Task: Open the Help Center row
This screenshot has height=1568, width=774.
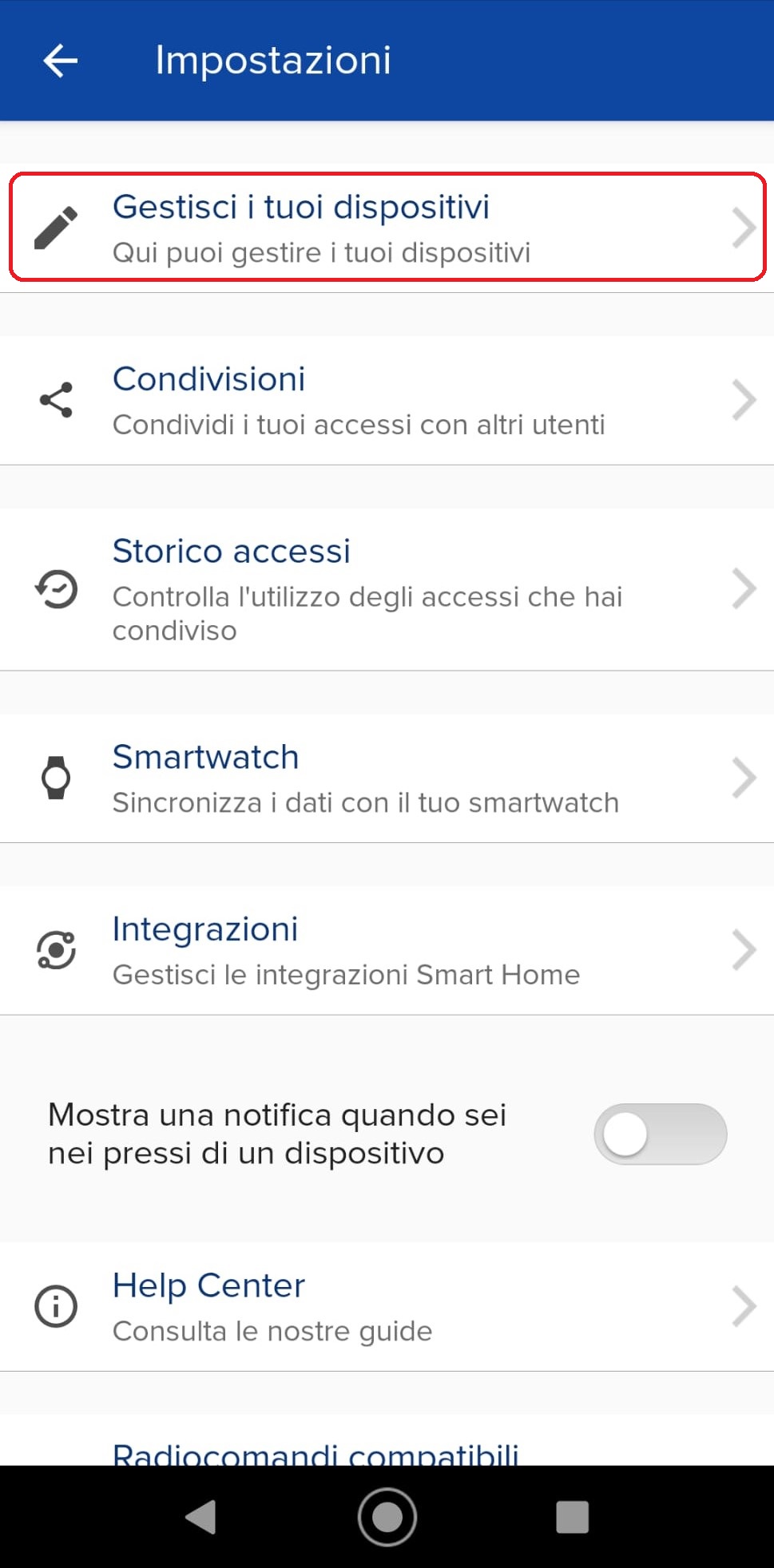Action: [x=387, y=1307]
